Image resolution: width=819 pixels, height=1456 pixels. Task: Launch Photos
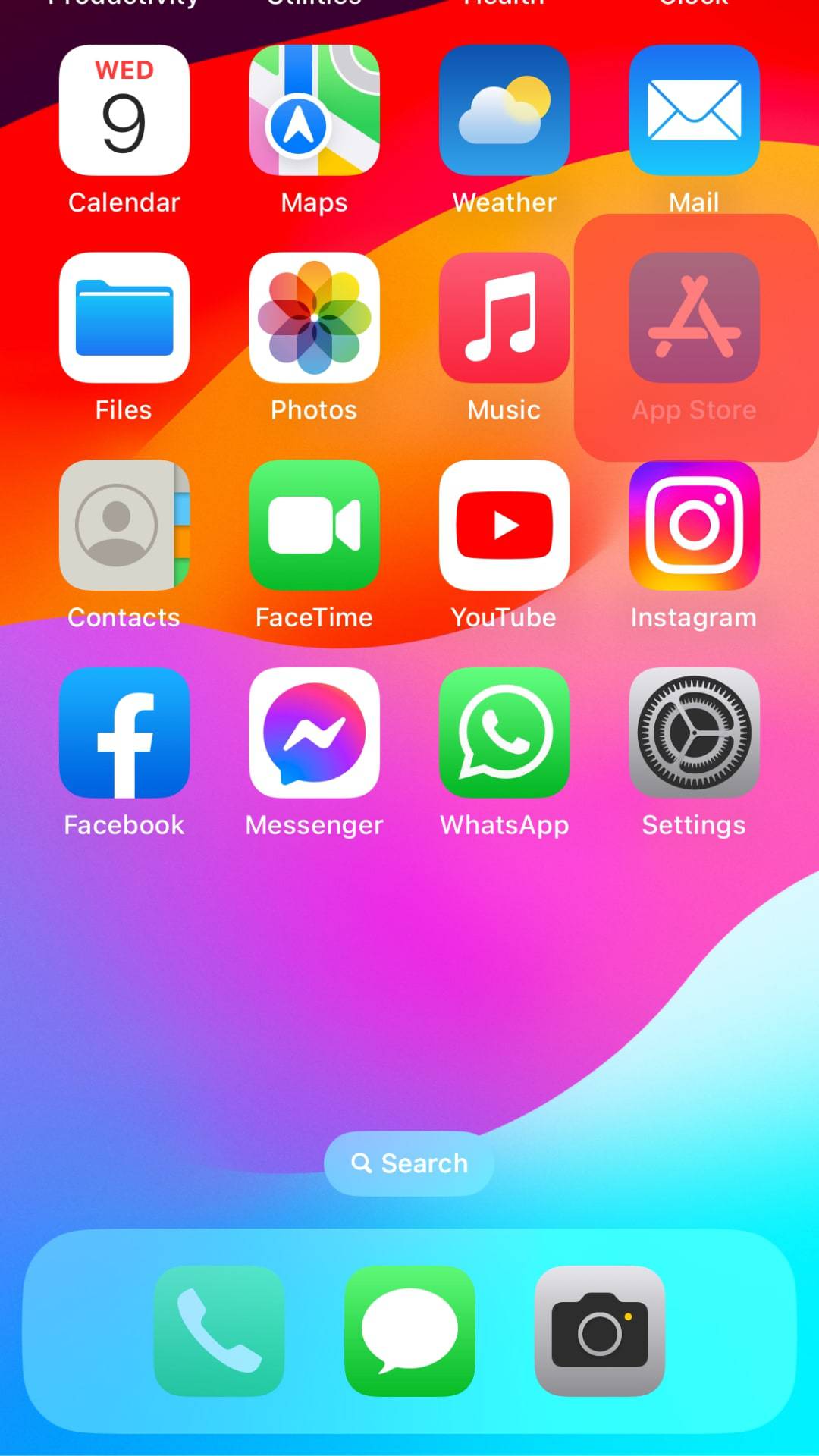[314, 318]
